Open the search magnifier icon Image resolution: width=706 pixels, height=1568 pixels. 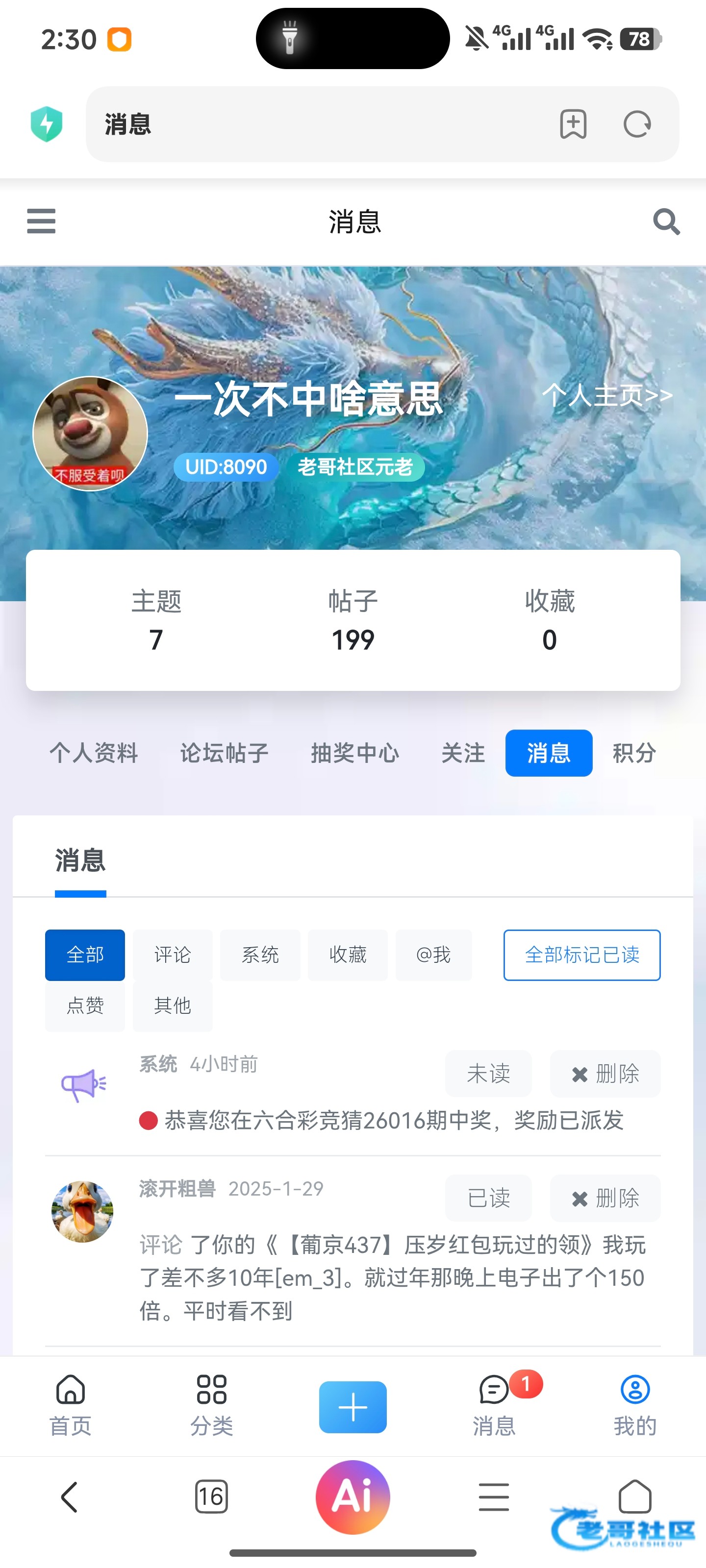coord(666,221)
